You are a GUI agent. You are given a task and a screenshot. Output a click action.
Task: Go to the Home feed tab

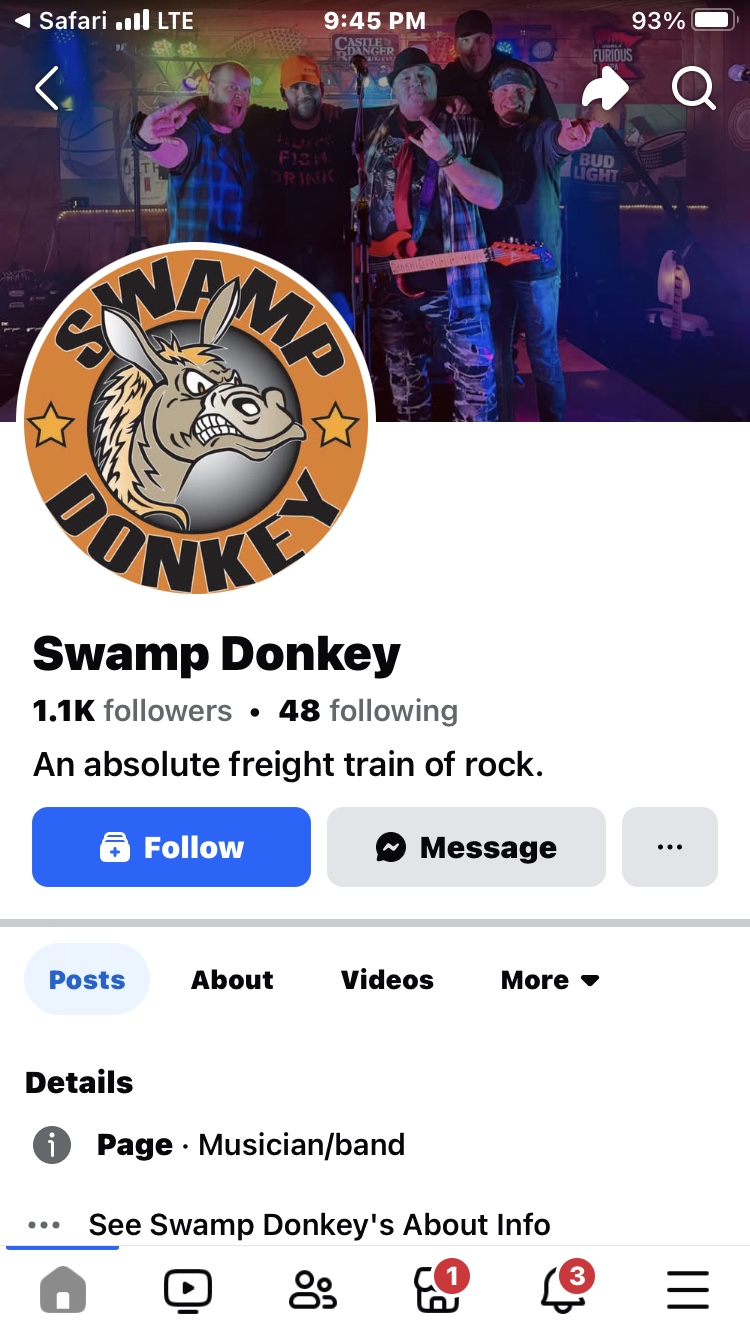click(62, 1290)
